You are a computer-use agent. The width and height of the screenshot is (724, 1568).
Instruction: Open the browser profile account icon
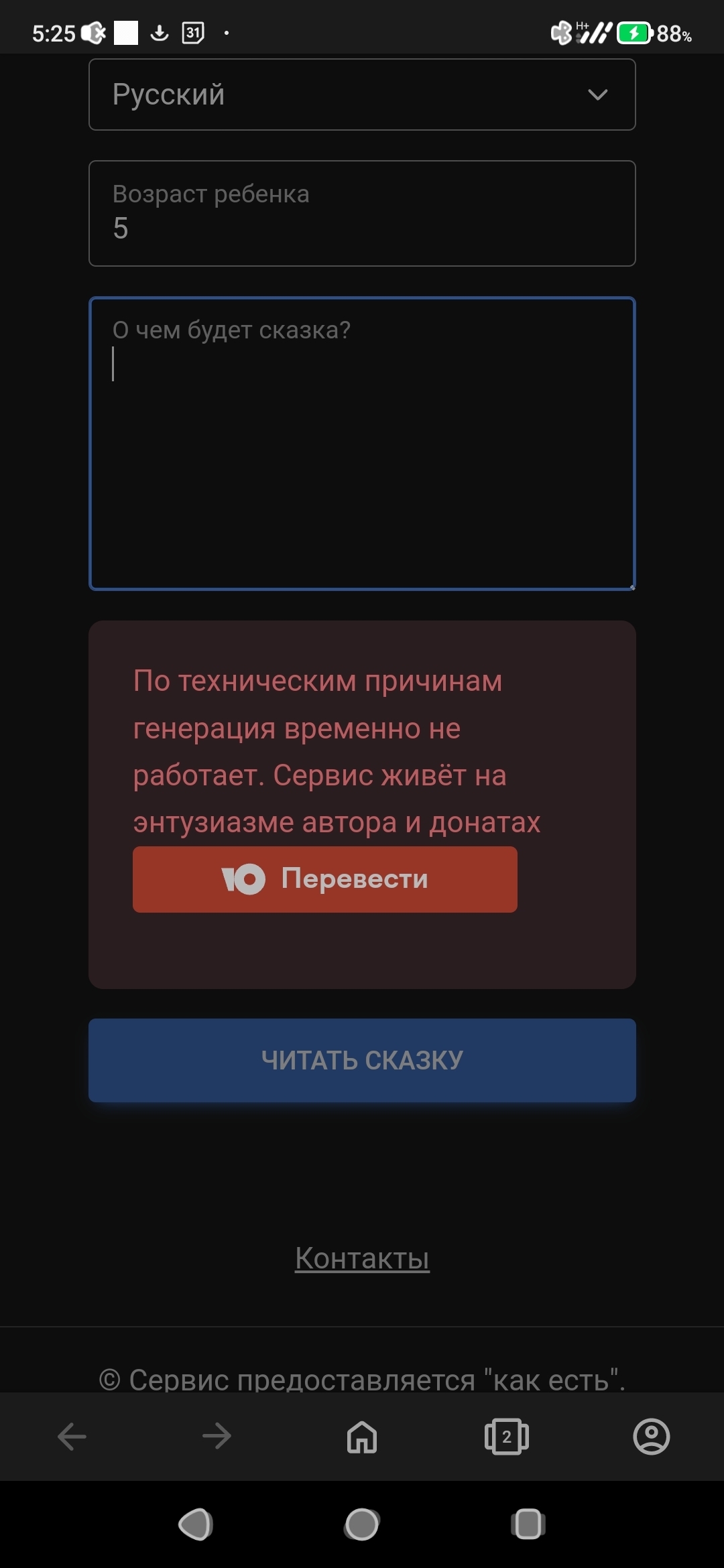pyautogui.click(x=652, y=1437)
